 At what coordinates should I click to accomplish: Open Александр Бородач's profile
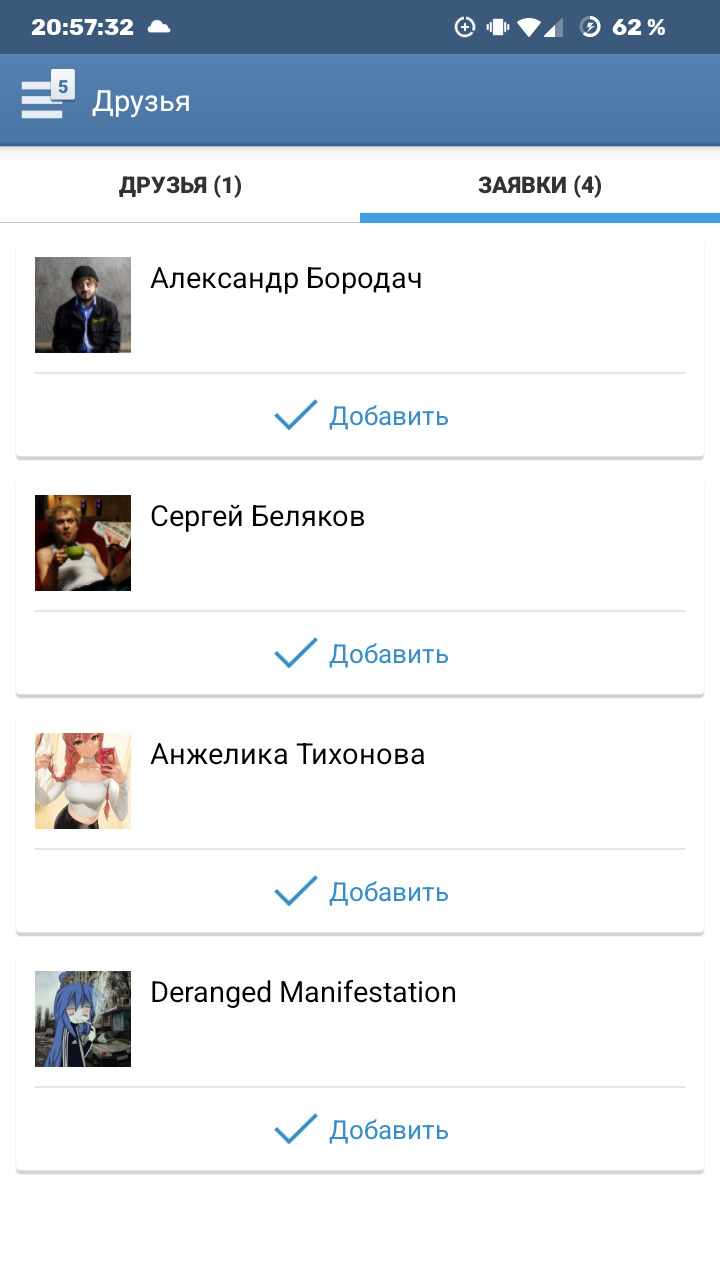coord(286,278)
